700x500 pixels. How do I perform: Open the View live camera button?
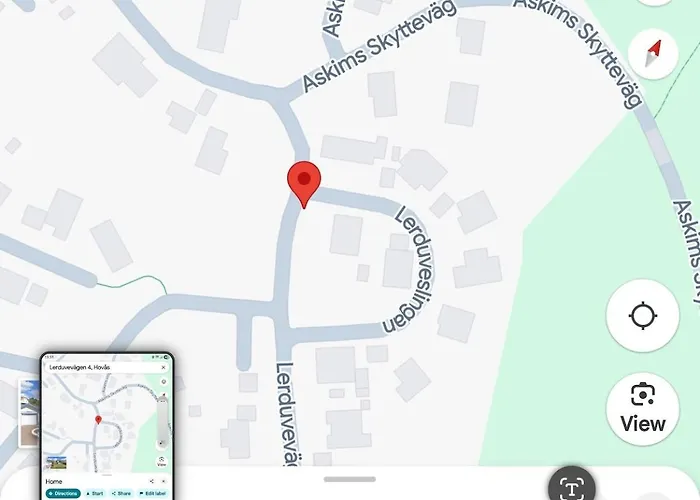[642, 407]
